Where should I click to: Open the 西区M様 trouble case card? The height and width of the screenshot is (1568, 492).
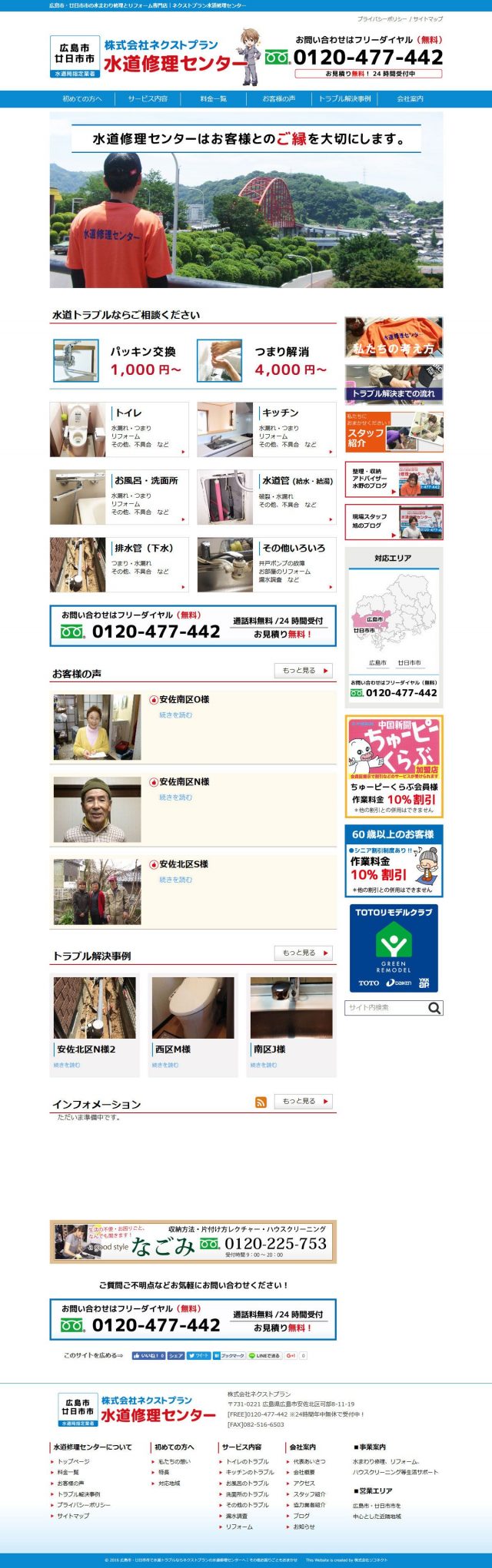click(x=193, y=1025)
